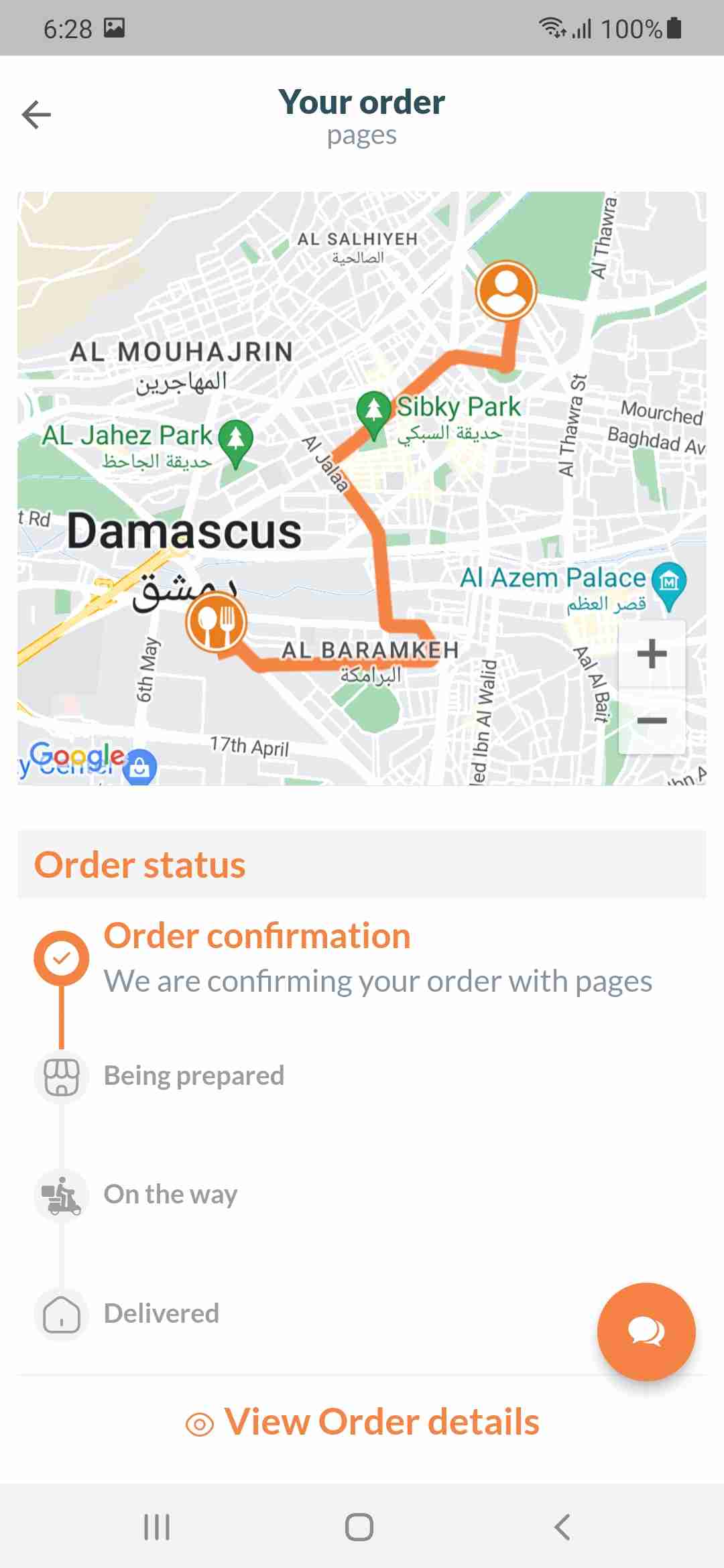This screenshot has height=1568, width=724.
Task: Tap the restaurant marker on the map
Action: click(216, 623)
